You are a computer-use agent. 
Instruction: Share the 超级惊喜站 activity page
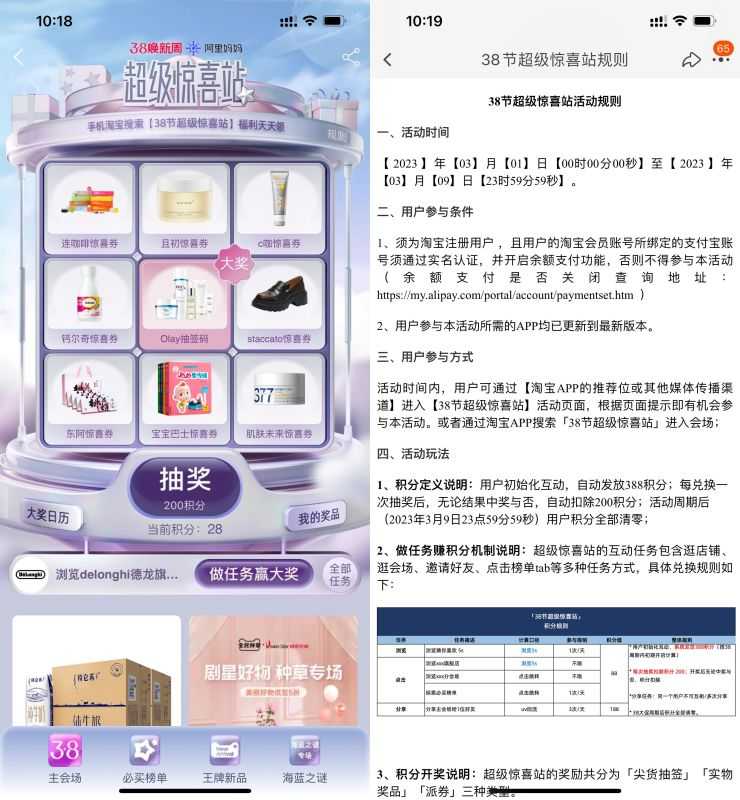[x=351, y=57]
